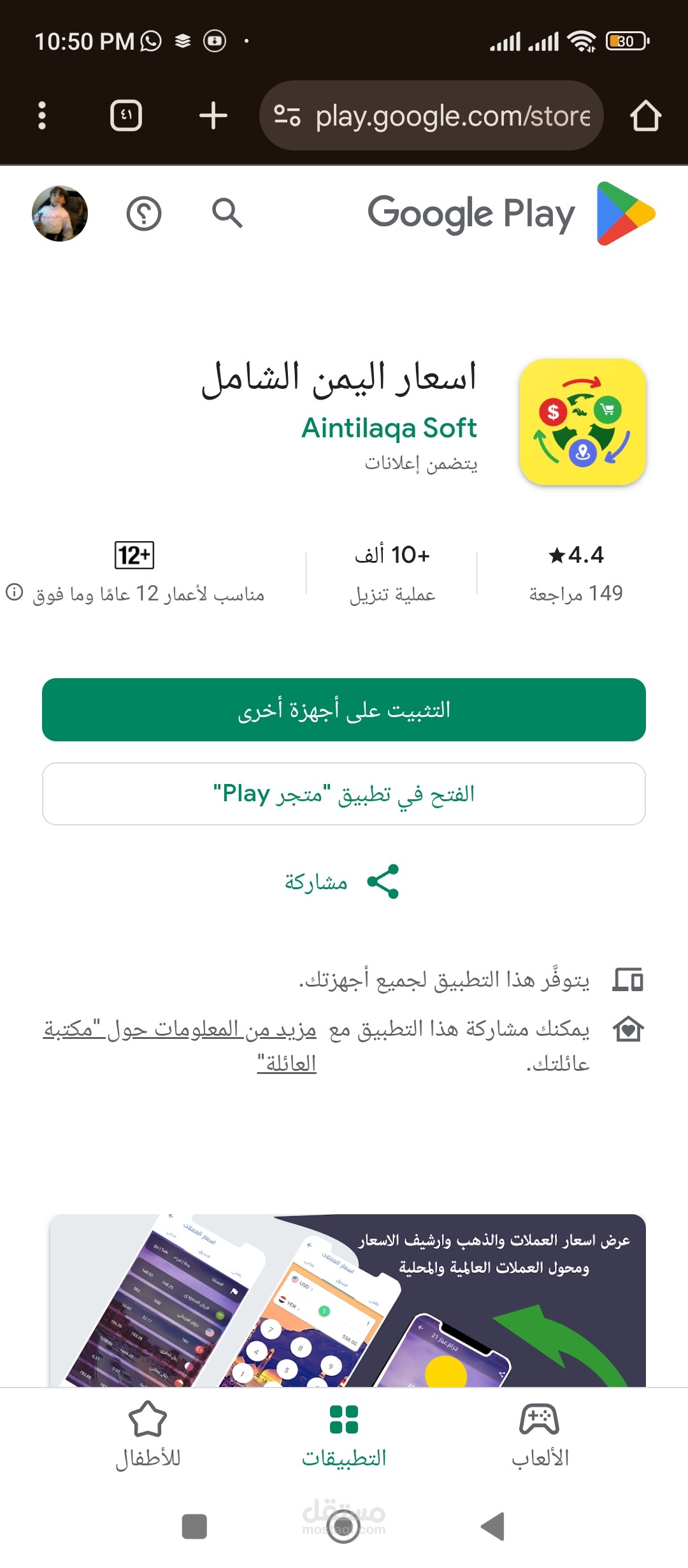Switch to the التطبيقات tab

point(344,1435)
